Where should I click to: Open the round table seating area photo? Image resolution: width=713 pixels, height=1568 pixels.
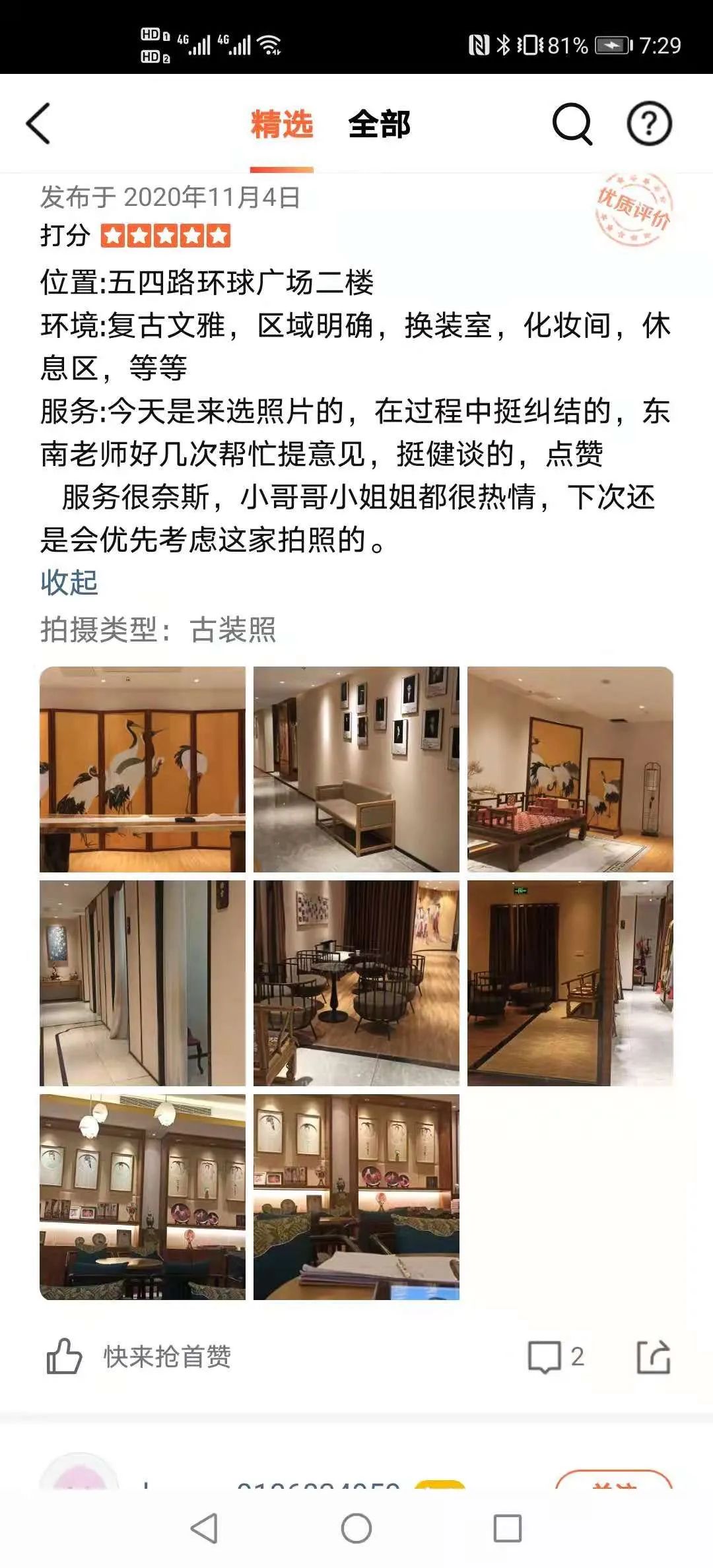point(356,983)
